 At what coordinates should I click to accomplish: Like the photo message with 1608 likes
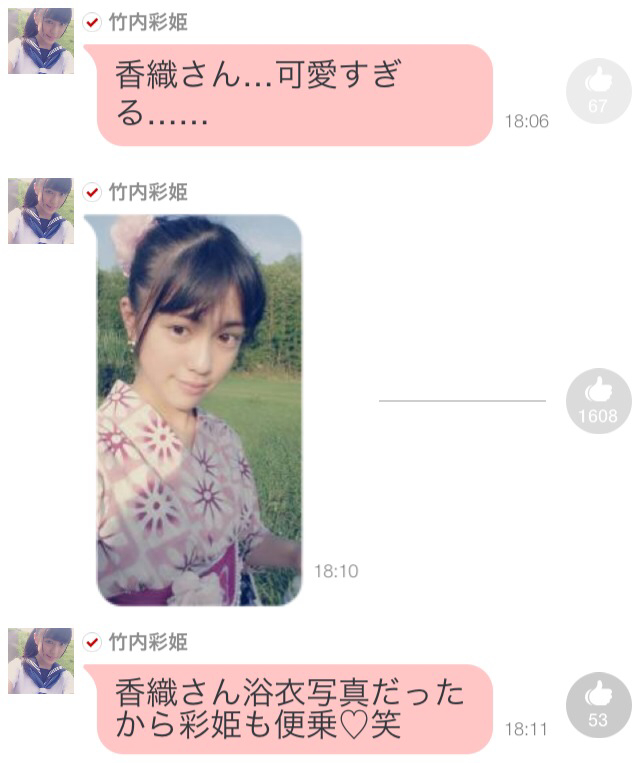click(x=598, y=401)
